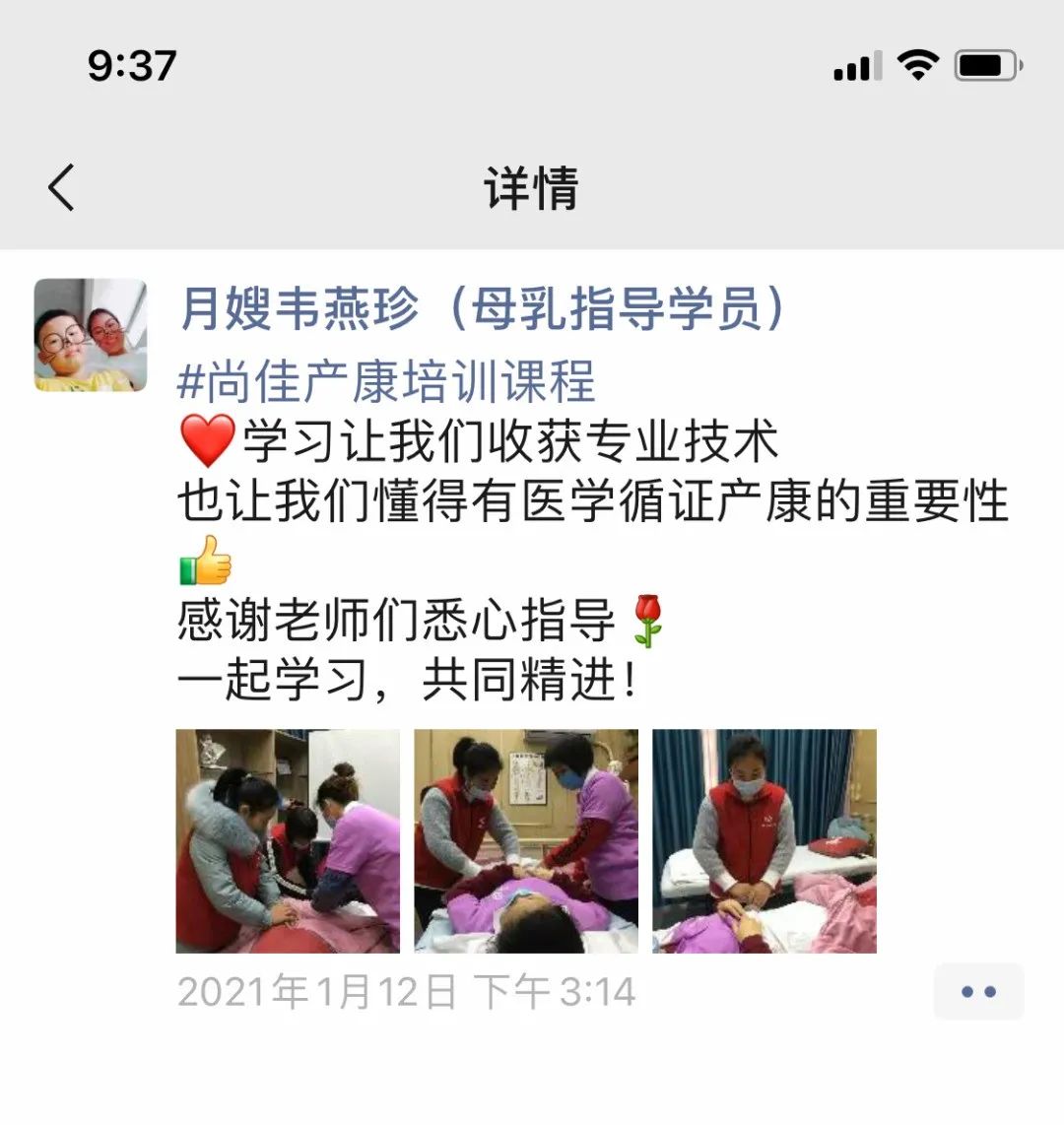
Task: View the first photo with the gray jacket
Action: (x=288, y=841)
